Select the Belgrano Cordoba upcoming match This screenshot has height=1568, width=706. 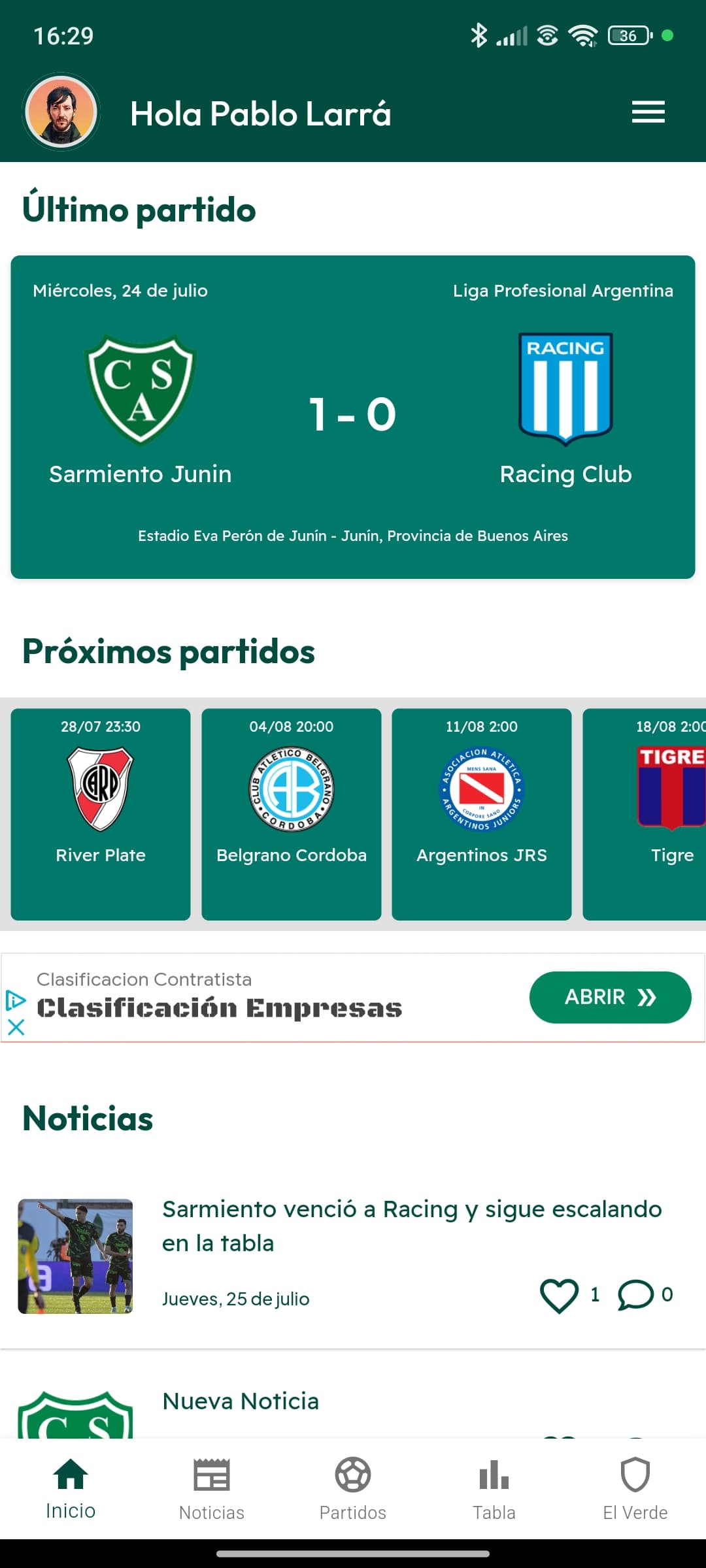tap(292, 813)
